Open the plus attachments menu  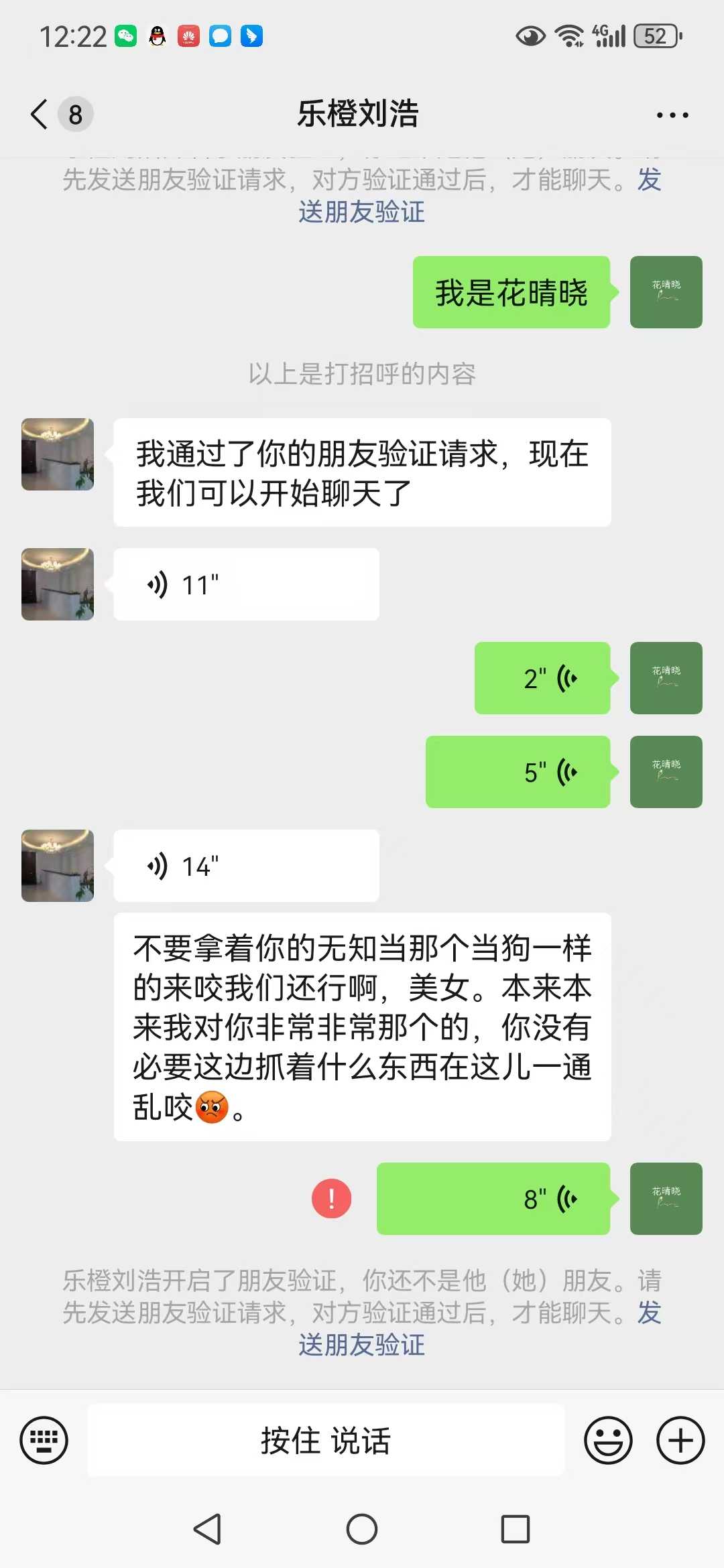(680, 1440)
